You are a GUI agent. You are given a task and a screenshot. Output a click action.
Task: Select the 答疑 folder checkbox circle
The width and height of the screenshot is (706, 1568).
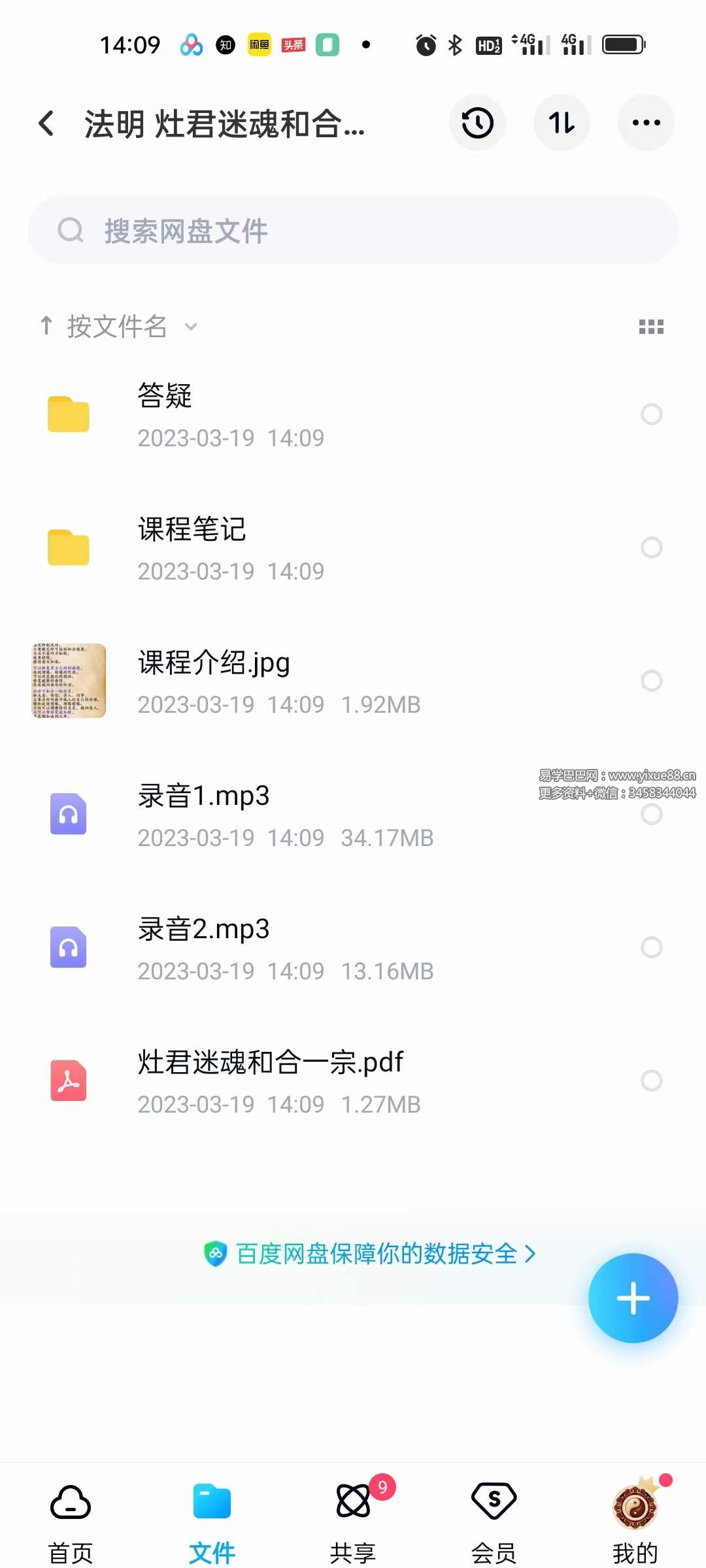(652, 414)
